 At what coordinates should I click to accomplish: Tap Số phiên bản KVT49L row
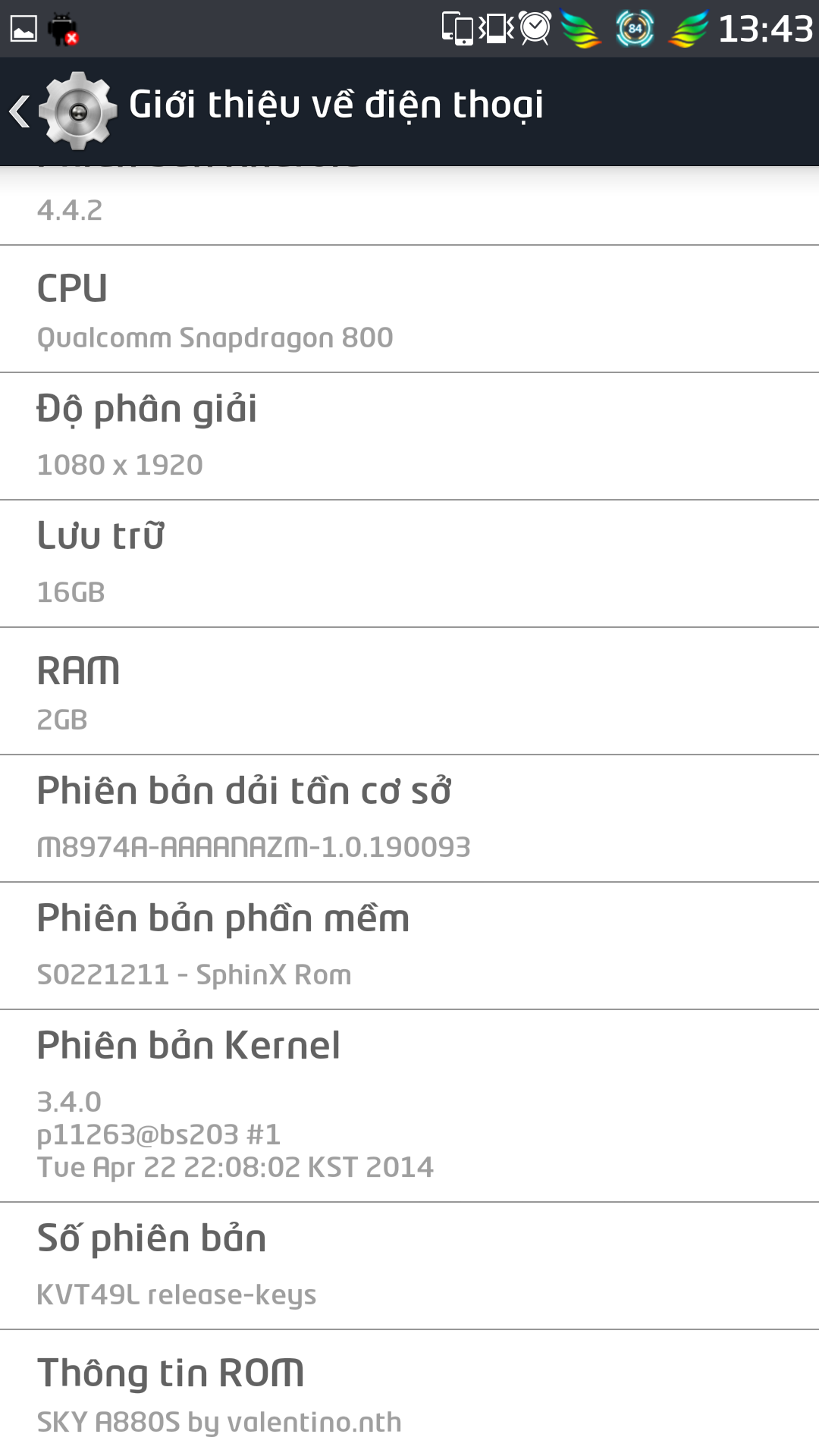pos(409,1266)
